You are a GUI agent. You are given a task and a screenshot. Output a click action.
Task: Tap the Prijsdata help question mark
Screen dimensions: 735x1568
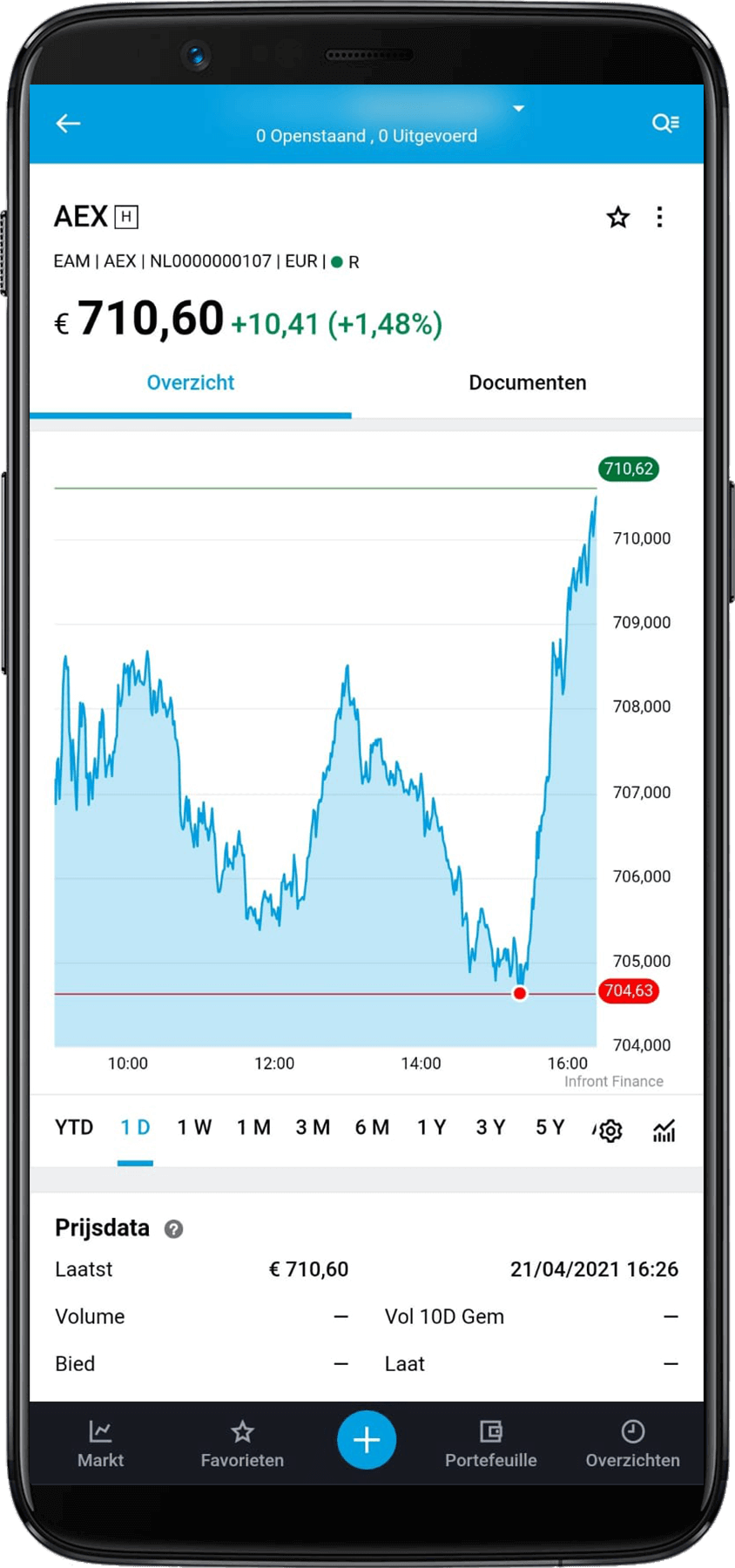[x=173, y=1229]
